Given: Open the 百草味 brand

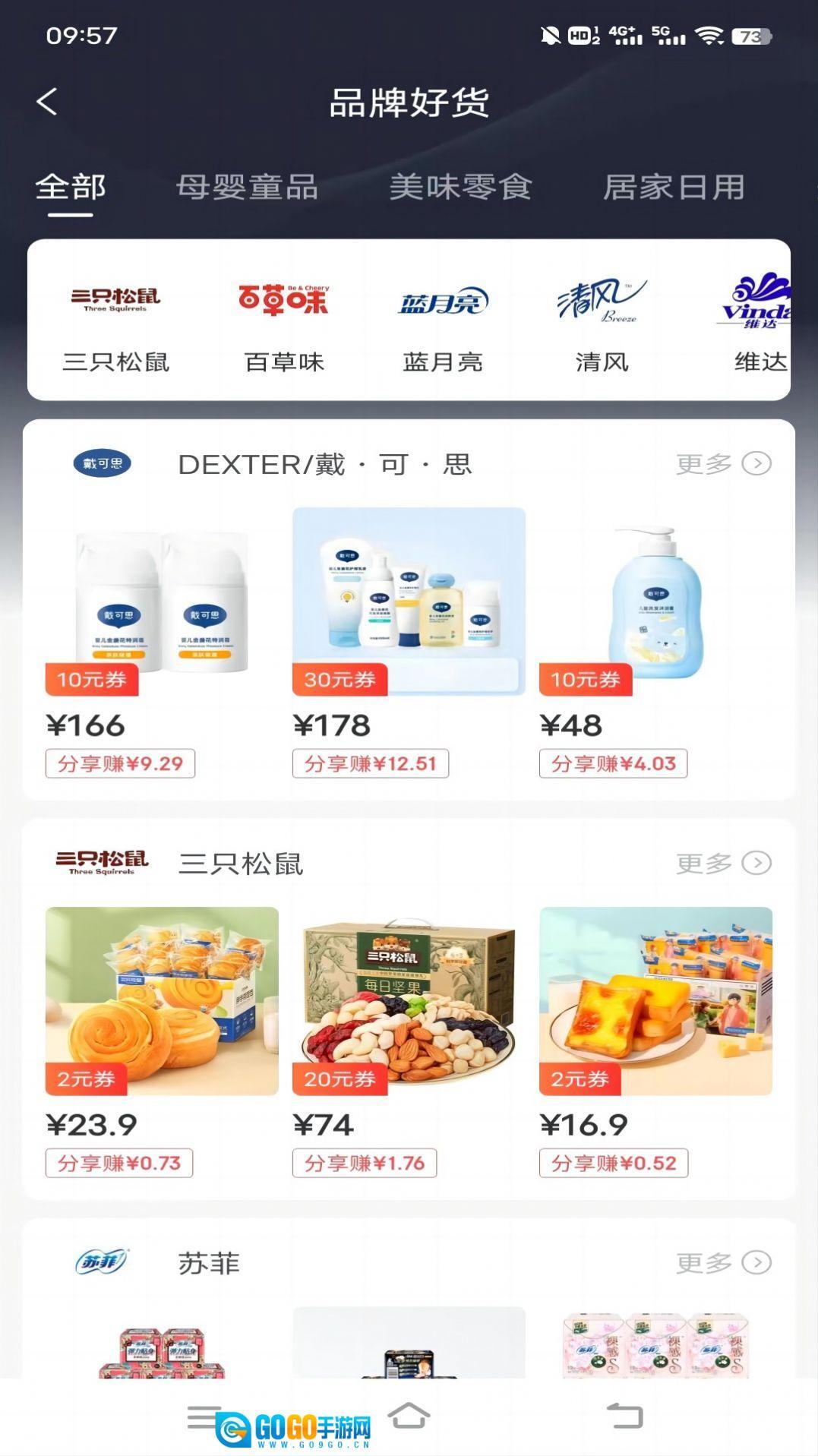Looking at the screenshot, I should (x=284, y=321).
